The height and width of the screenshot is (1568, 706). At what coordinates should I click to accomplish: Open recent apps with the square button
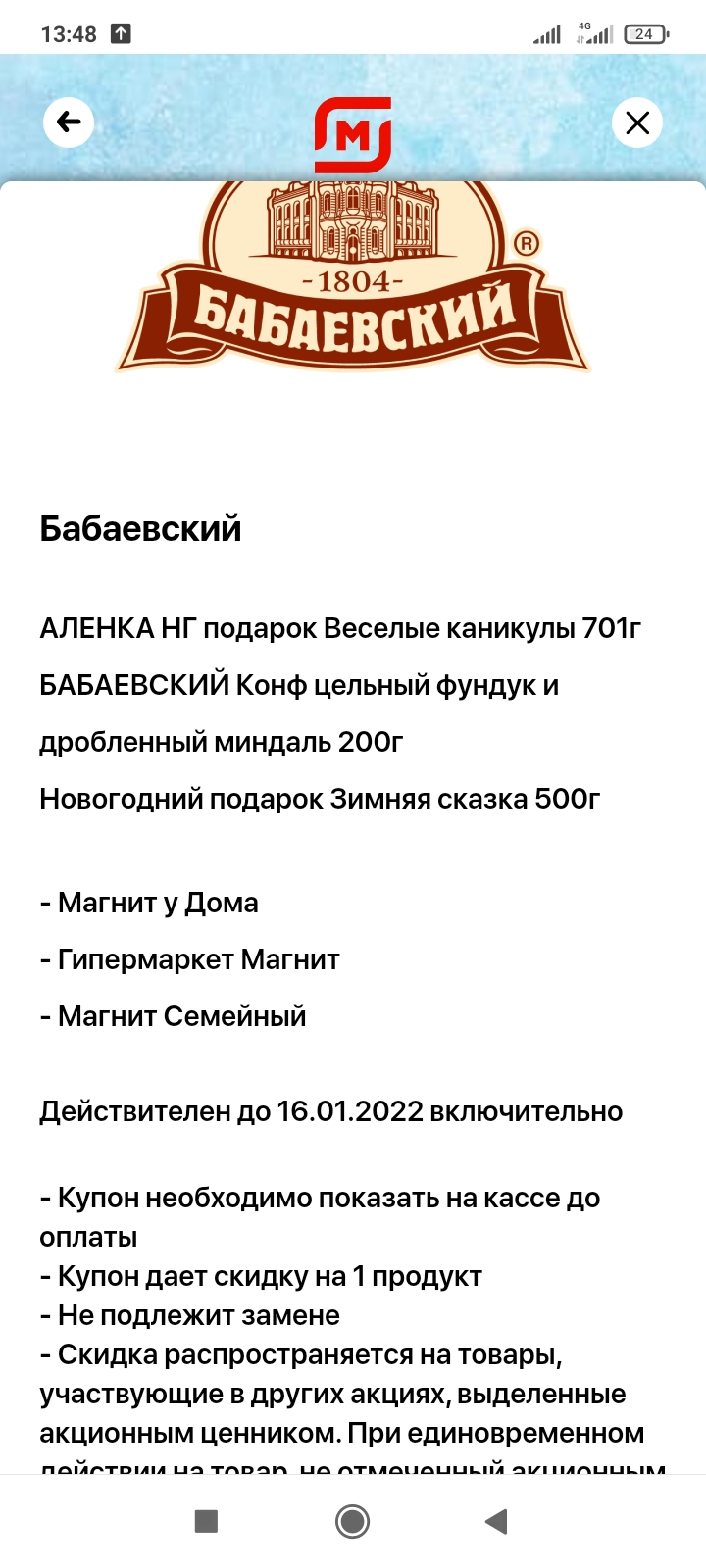coord(206,1521)
